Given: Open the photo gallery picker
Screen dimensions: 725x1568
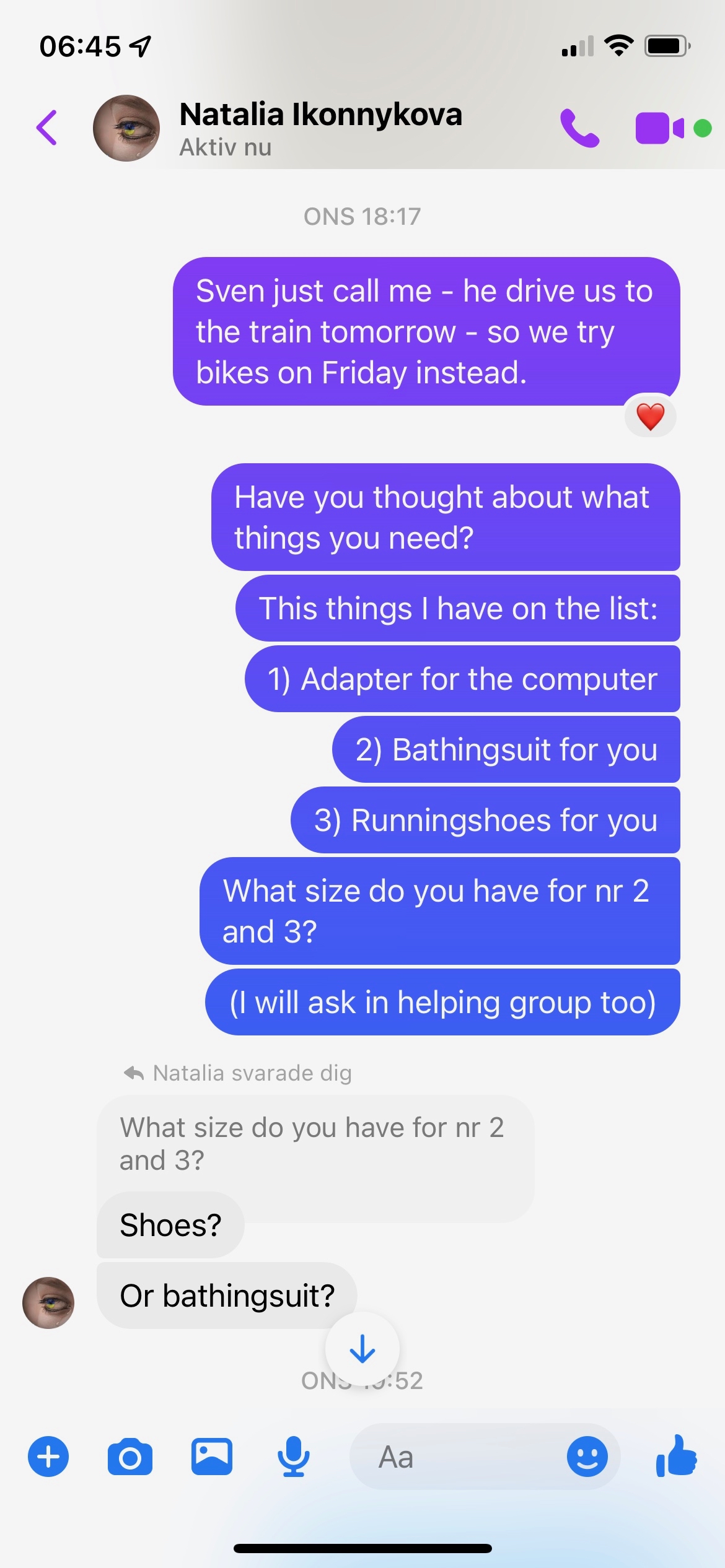Looking at the screenshot, I should pos(211,1457).
